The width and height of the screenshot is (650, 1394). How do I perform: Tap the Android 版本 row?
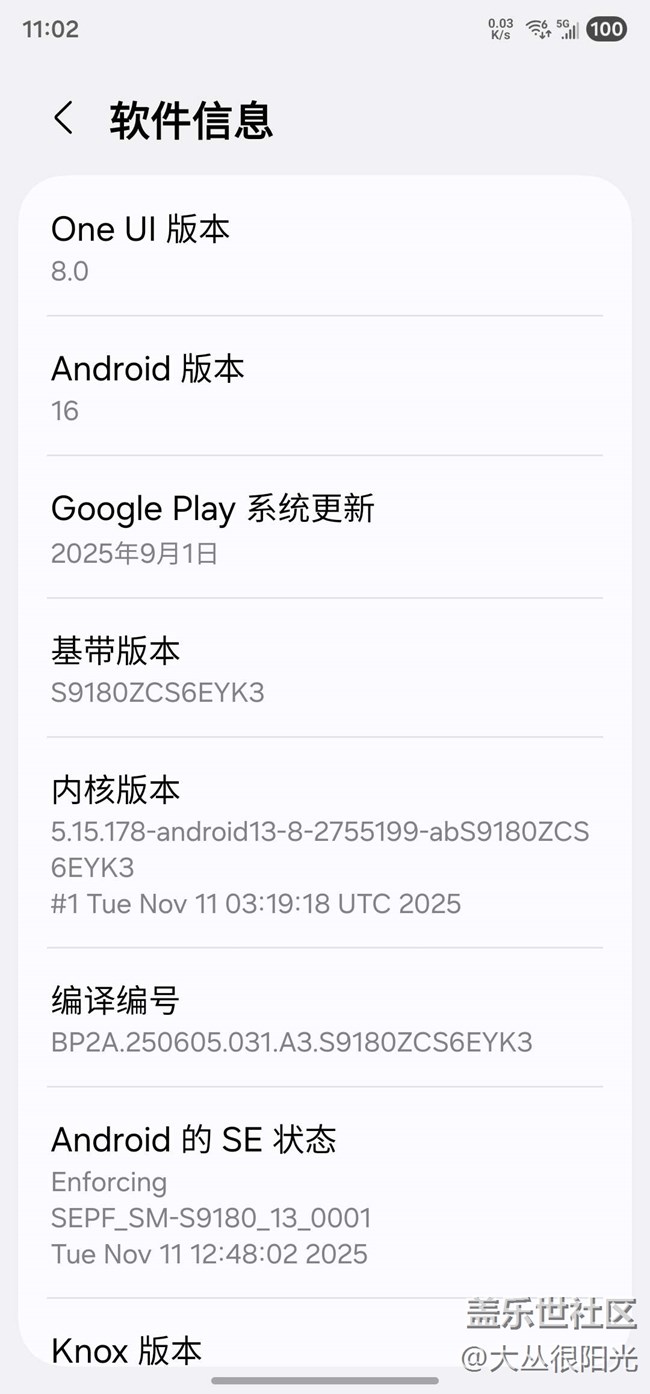324,388
